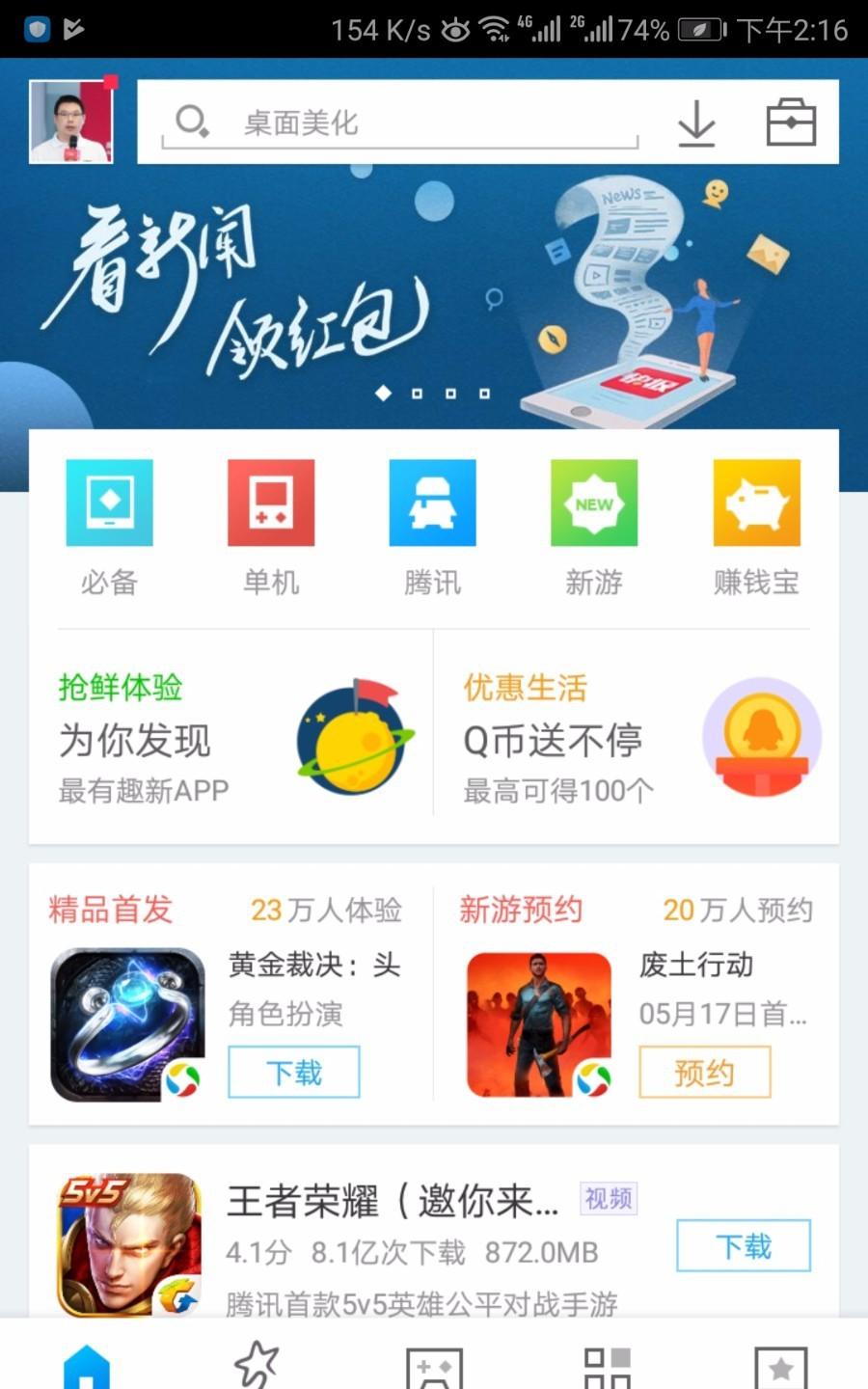Download 王者荣耀
This screenshot has height=1389, width=868.
click(x=743, y=1246)
